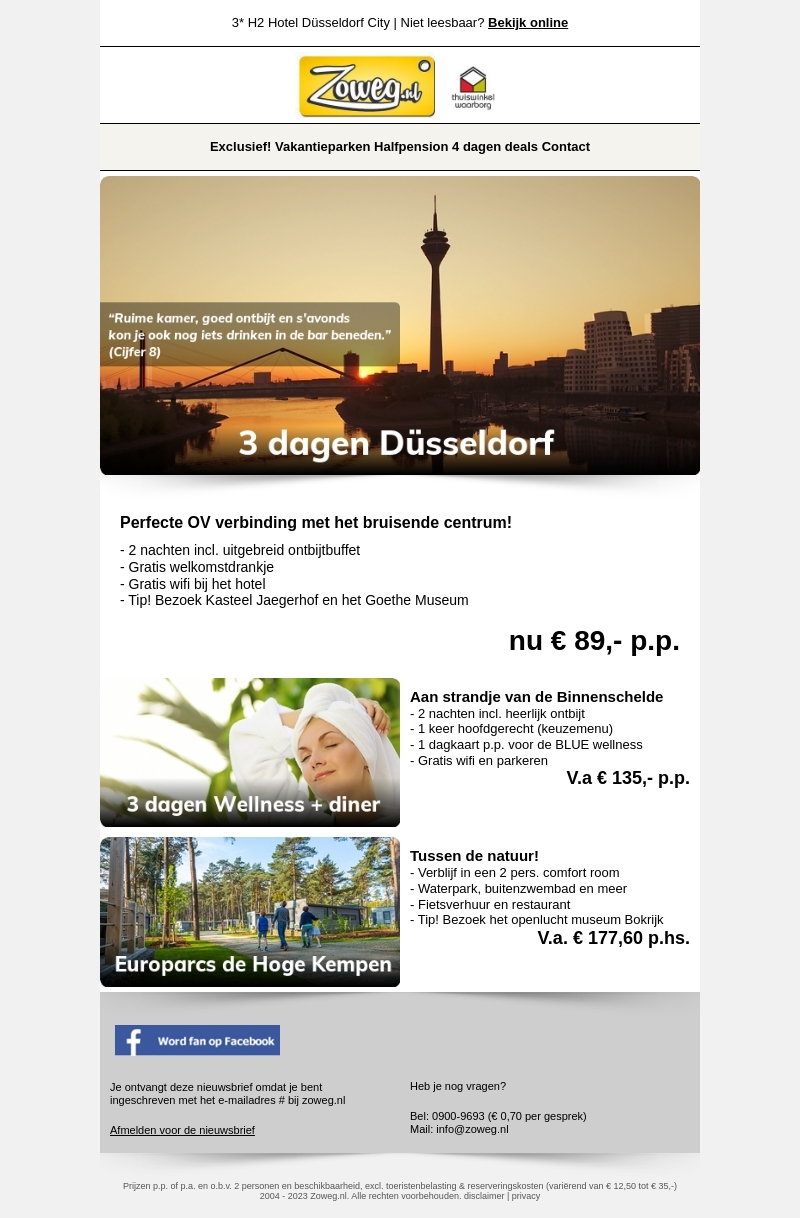Open Halfpension offers
800x1218 pixels.
coord(411,147)
